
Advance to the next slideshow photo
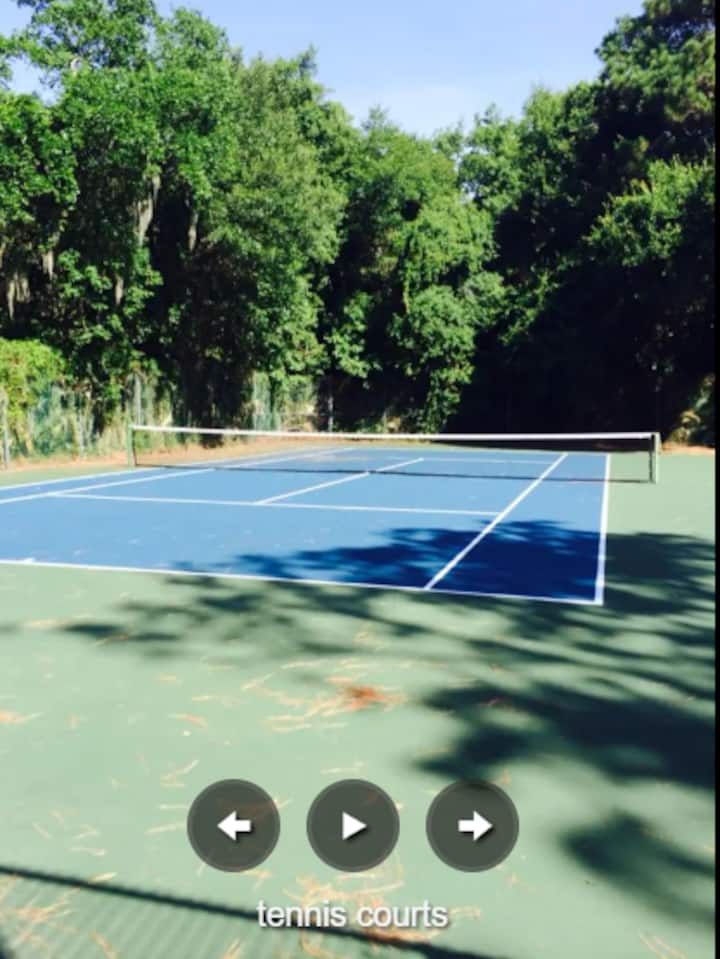(x=473, y=825)
